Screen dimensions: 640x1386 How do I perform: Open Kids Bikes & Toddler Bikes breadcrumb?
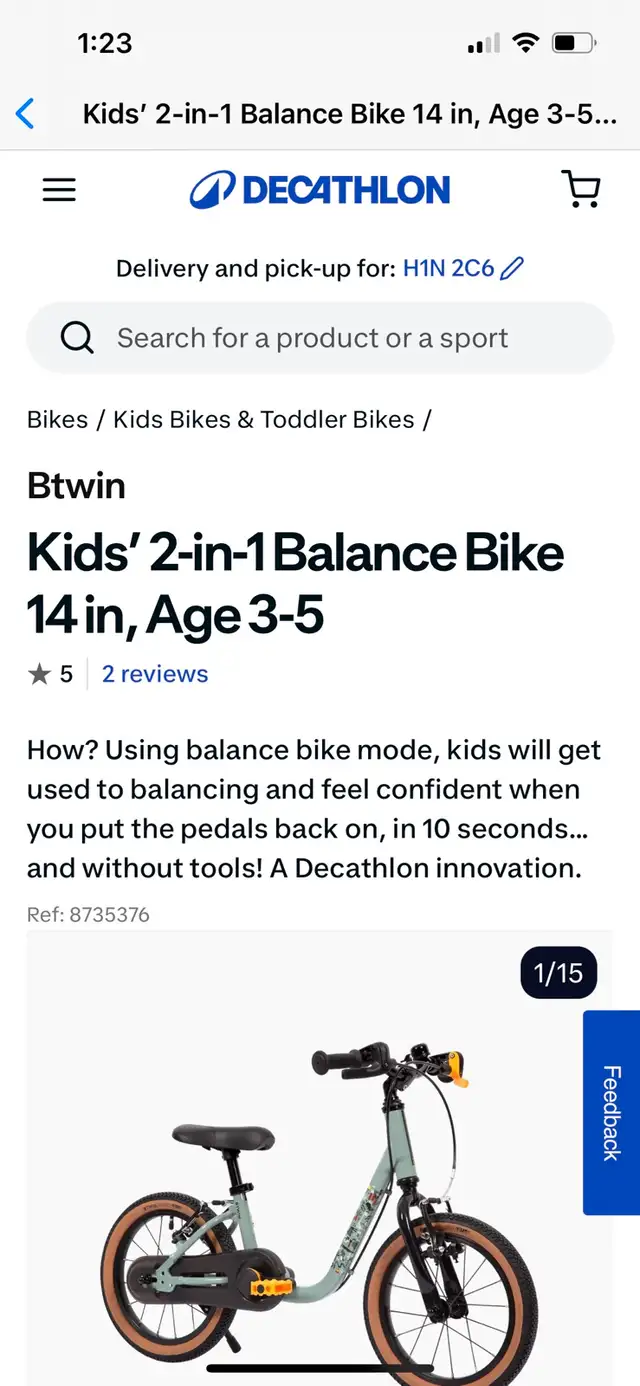264,420
